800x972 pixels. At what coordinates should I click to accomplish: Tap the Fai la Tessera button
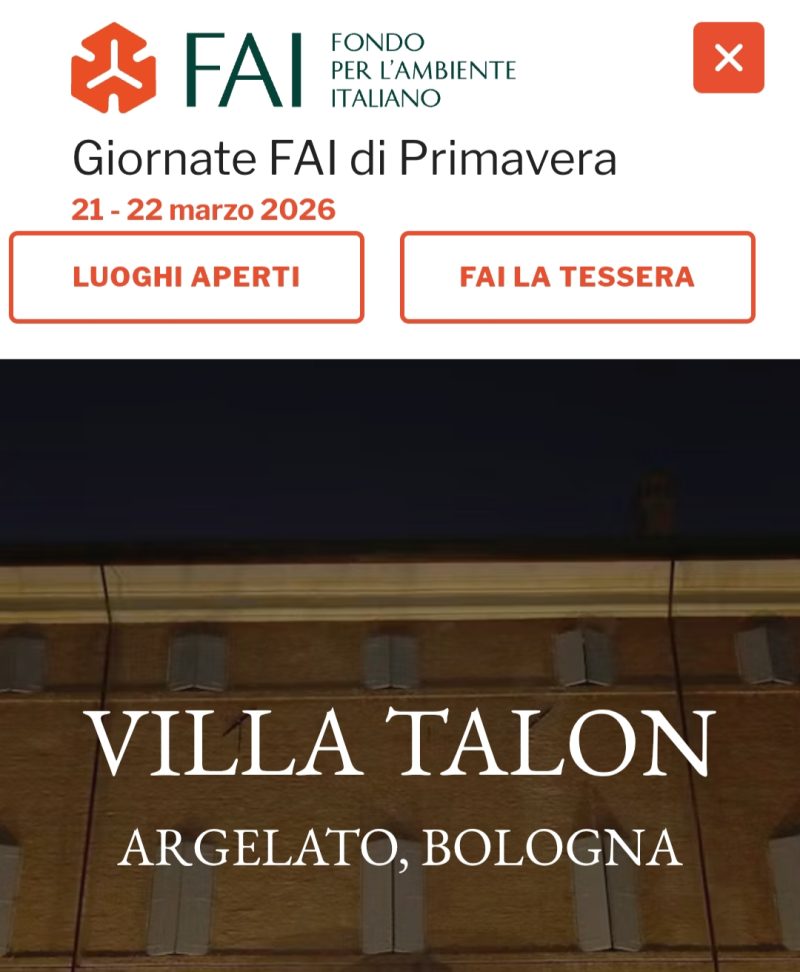tap(577, 277)
